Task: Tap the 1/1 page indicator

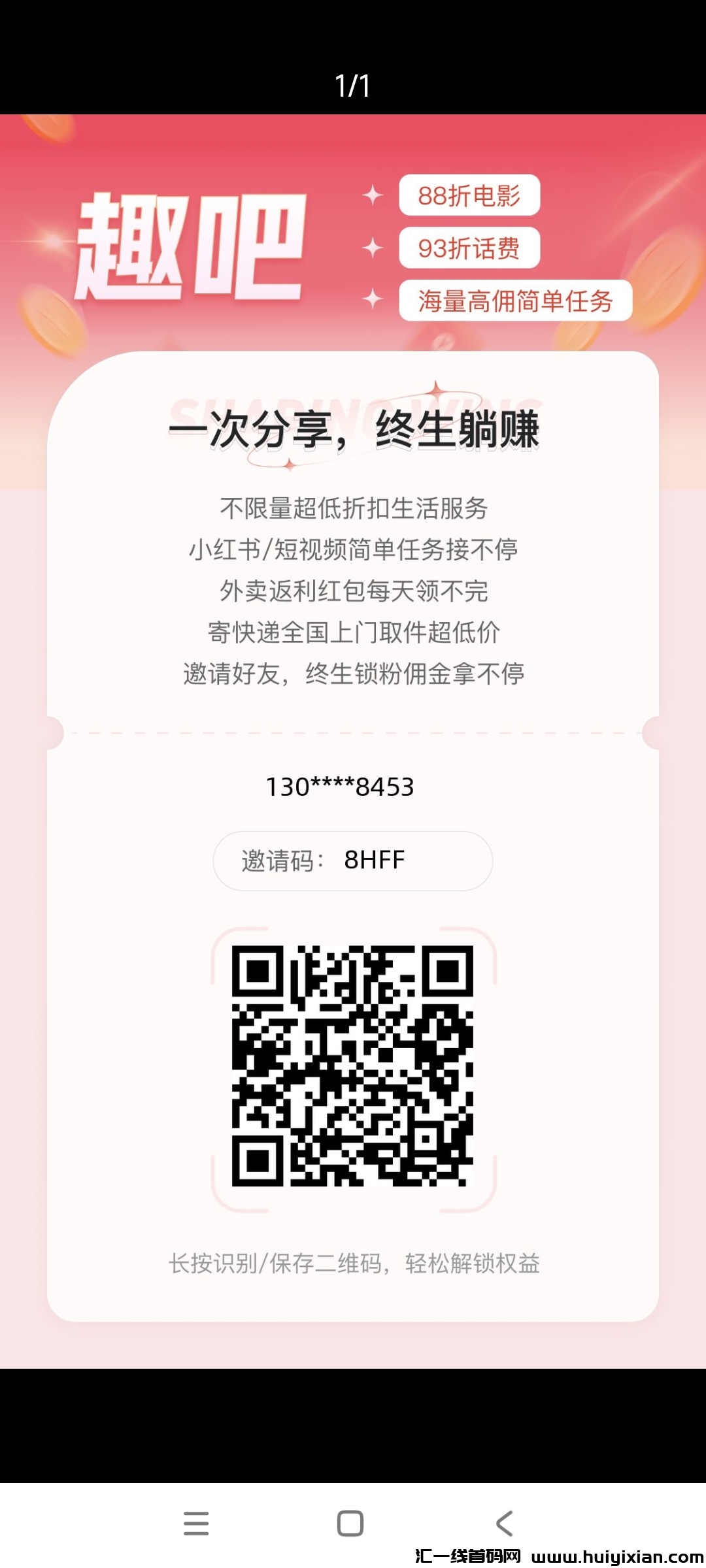Action: click(x=353, y=86)
